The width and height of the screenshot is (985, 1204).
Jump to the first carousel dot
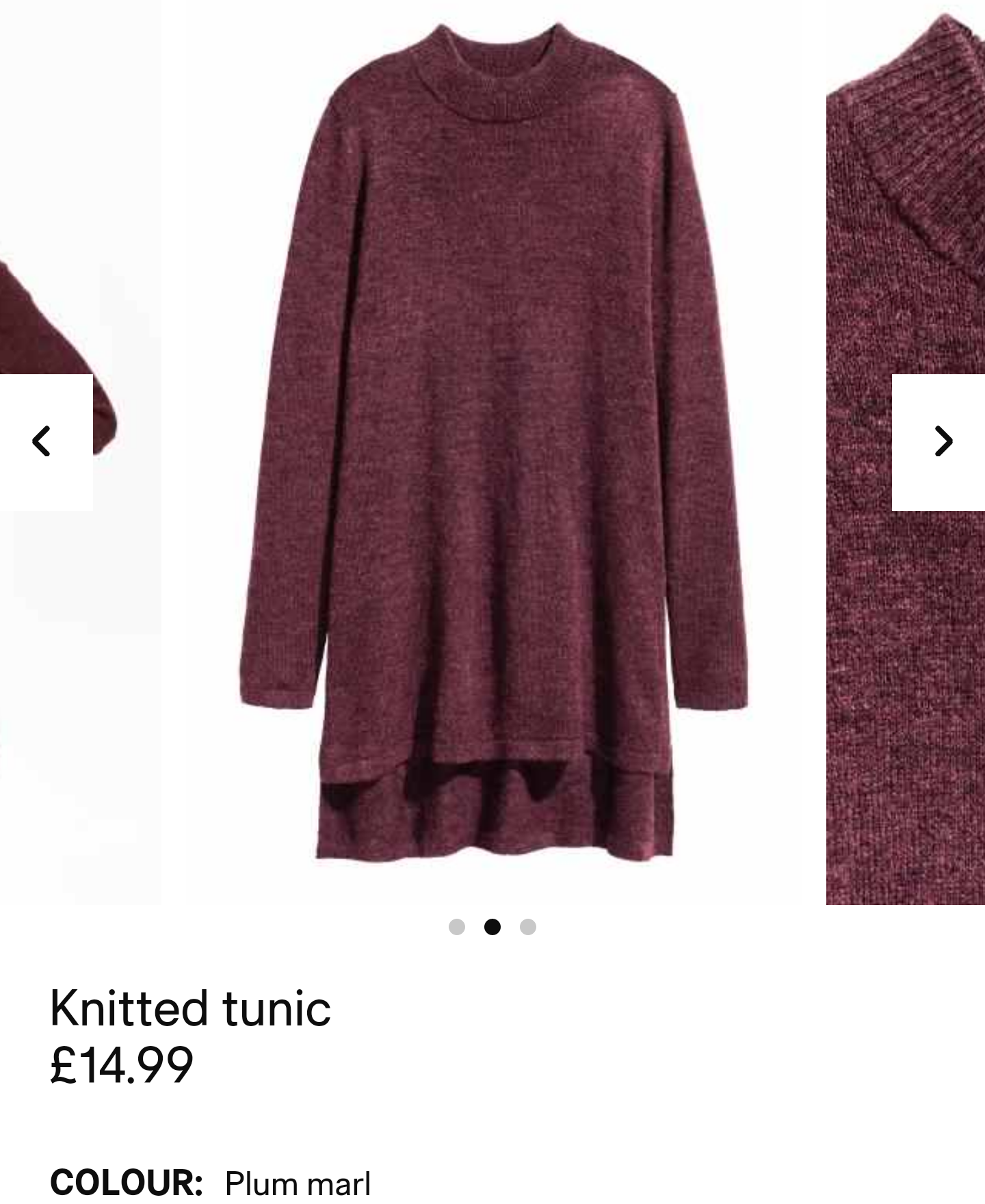coord(456,927)
